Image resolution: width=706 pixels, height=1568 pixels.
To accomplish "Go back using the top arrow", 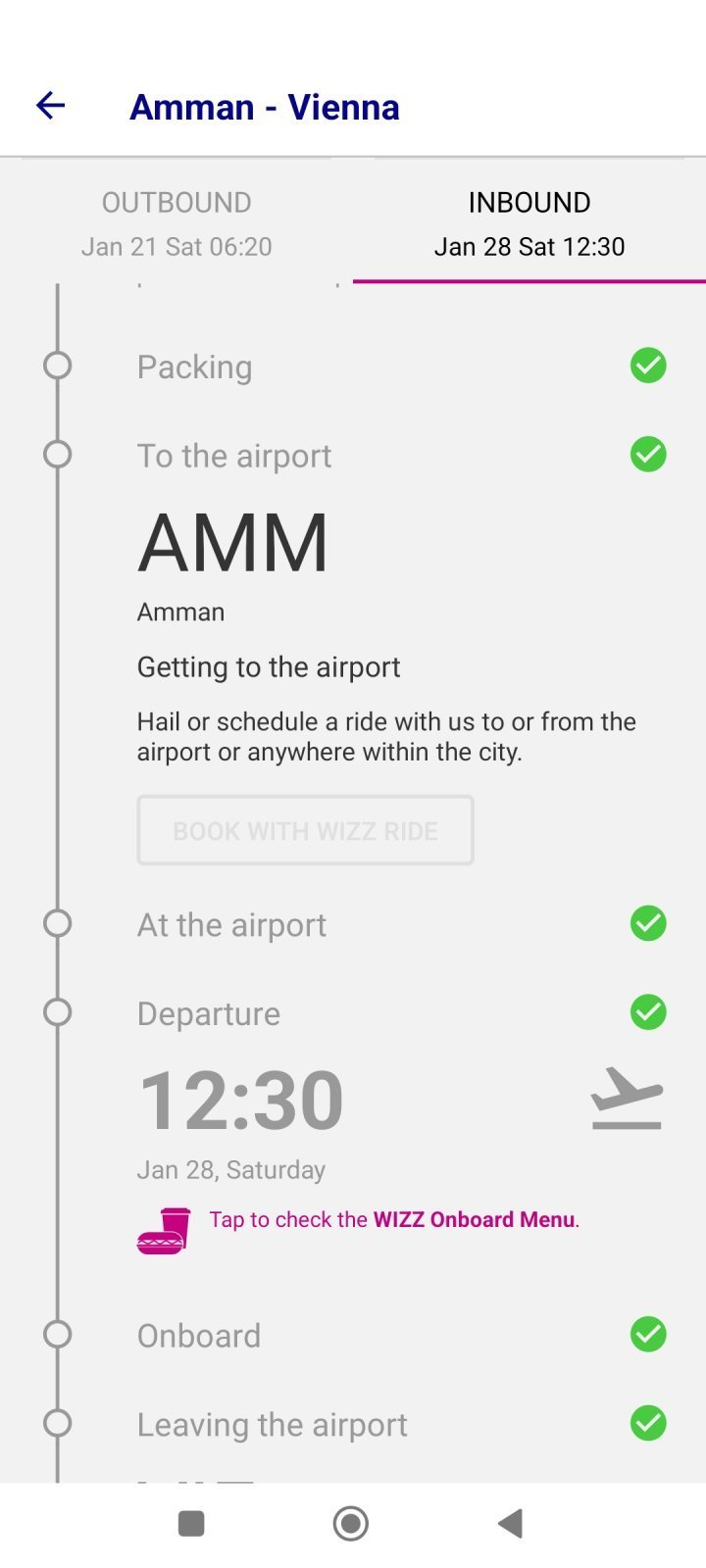I will pyautogui.click(x=50, y=106).
